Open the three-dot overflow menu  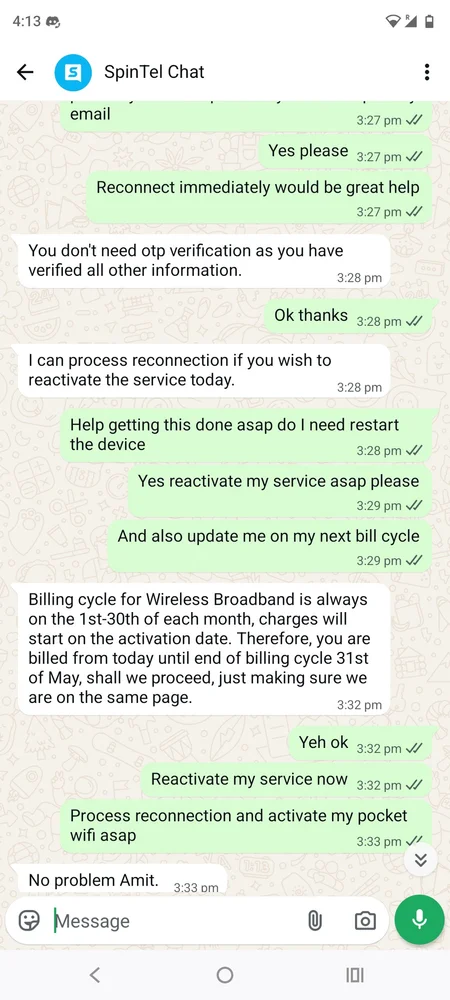426,72
